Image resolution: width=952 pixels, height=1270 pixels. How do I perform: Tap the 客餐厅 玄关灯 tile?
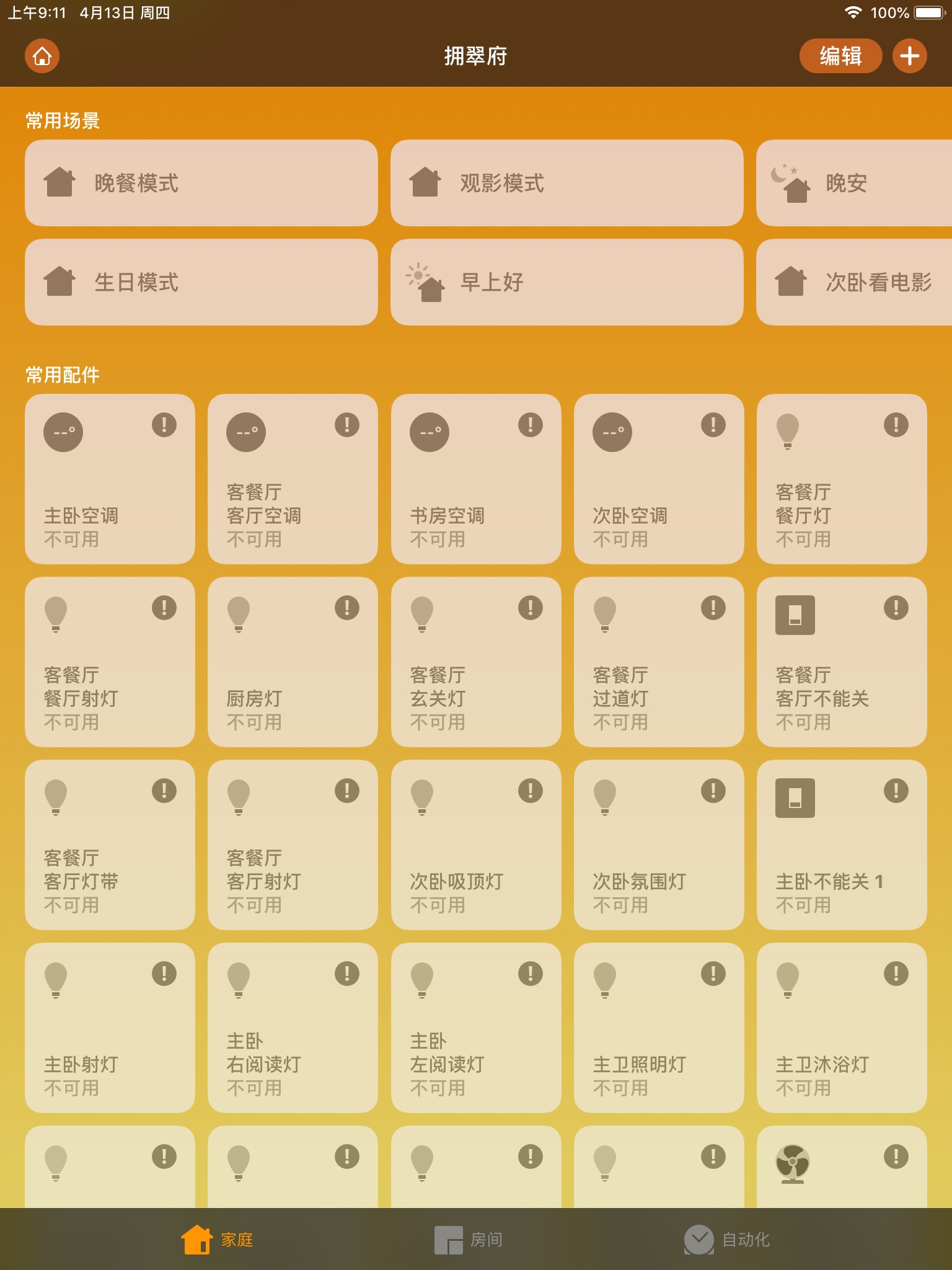pyautogui.click(x=476, y=662)
